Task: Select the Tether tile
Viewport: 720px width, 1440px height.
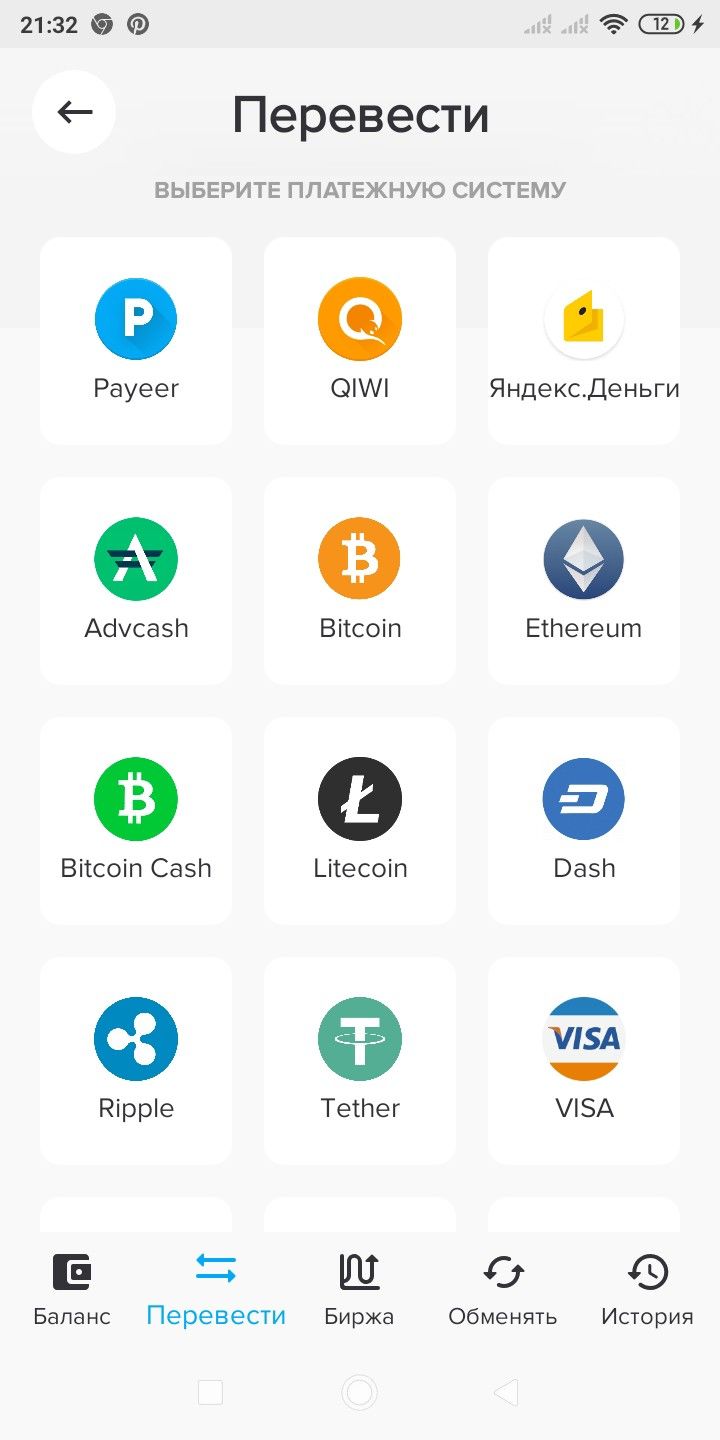Action: click(x=360, y=1061)
